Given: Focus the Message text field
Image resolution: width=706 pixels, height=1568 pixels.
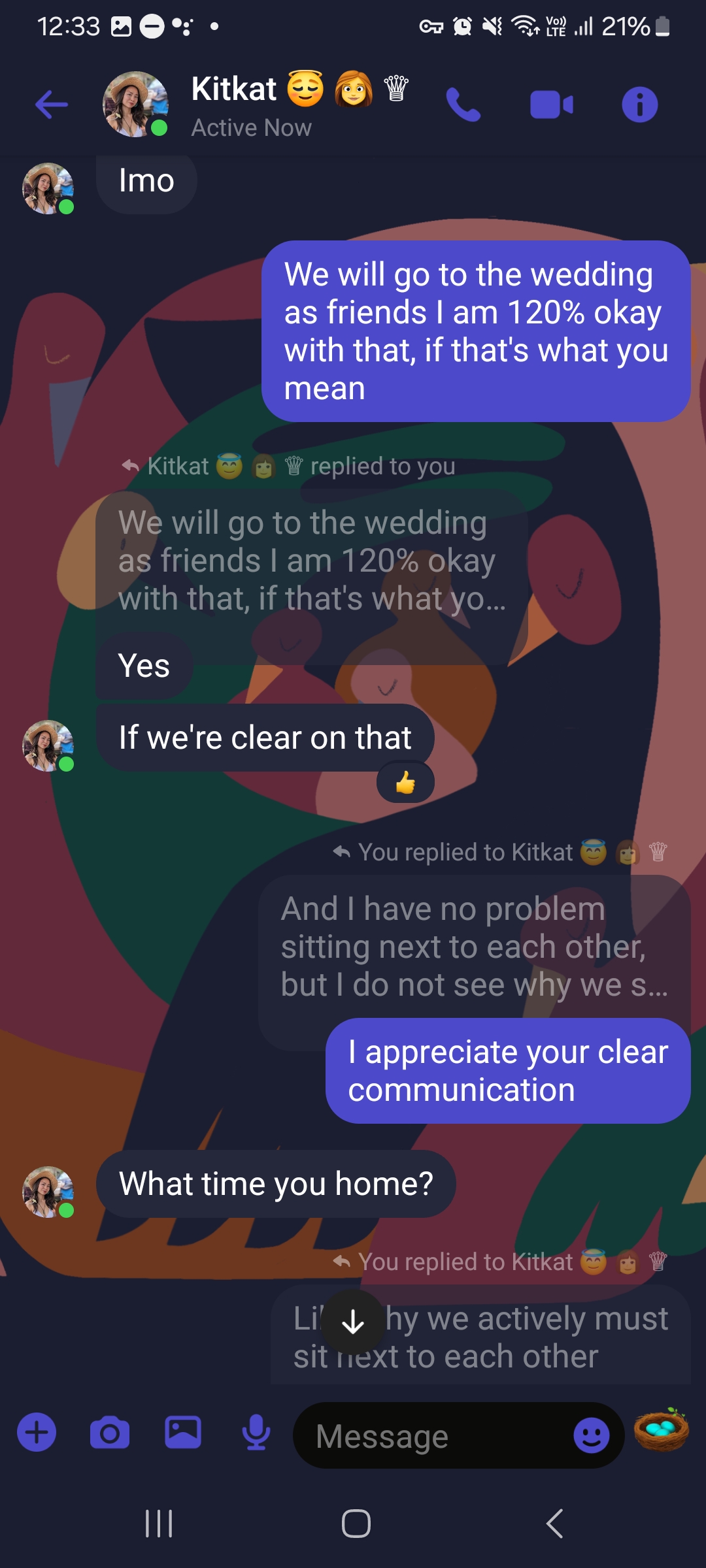Looking at the screenshot, I should pyautogui.click(x=431, y=1436).
